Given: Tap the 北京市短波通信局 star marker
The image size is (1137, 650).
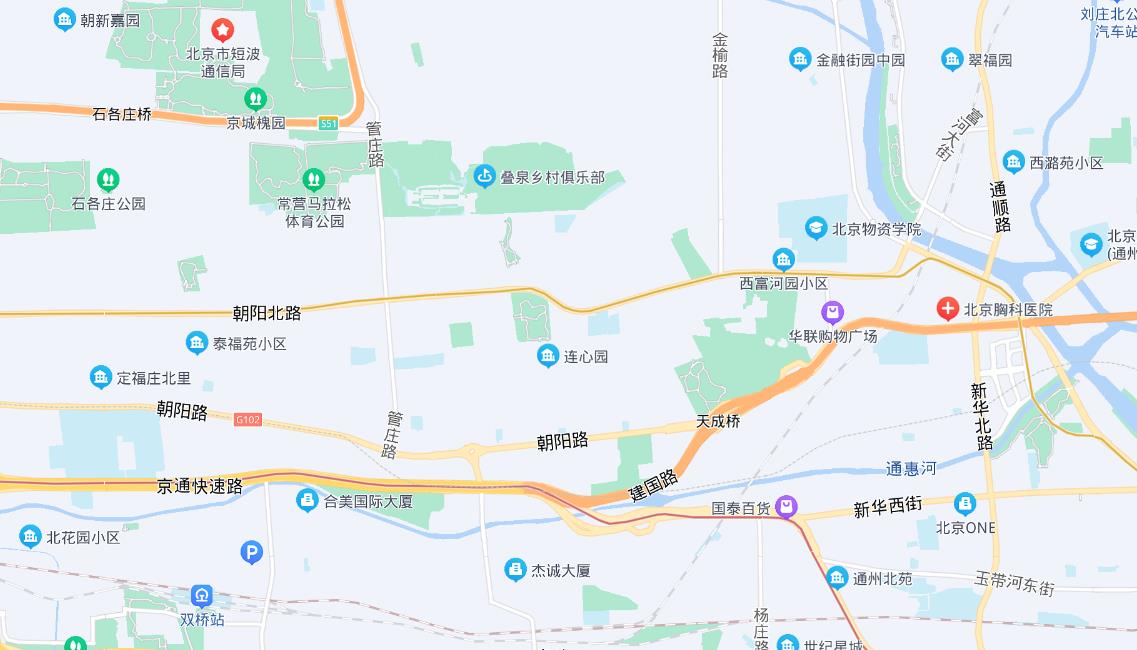Looking at the screenshot, I should pyautogui.click(x=222, y=31).
